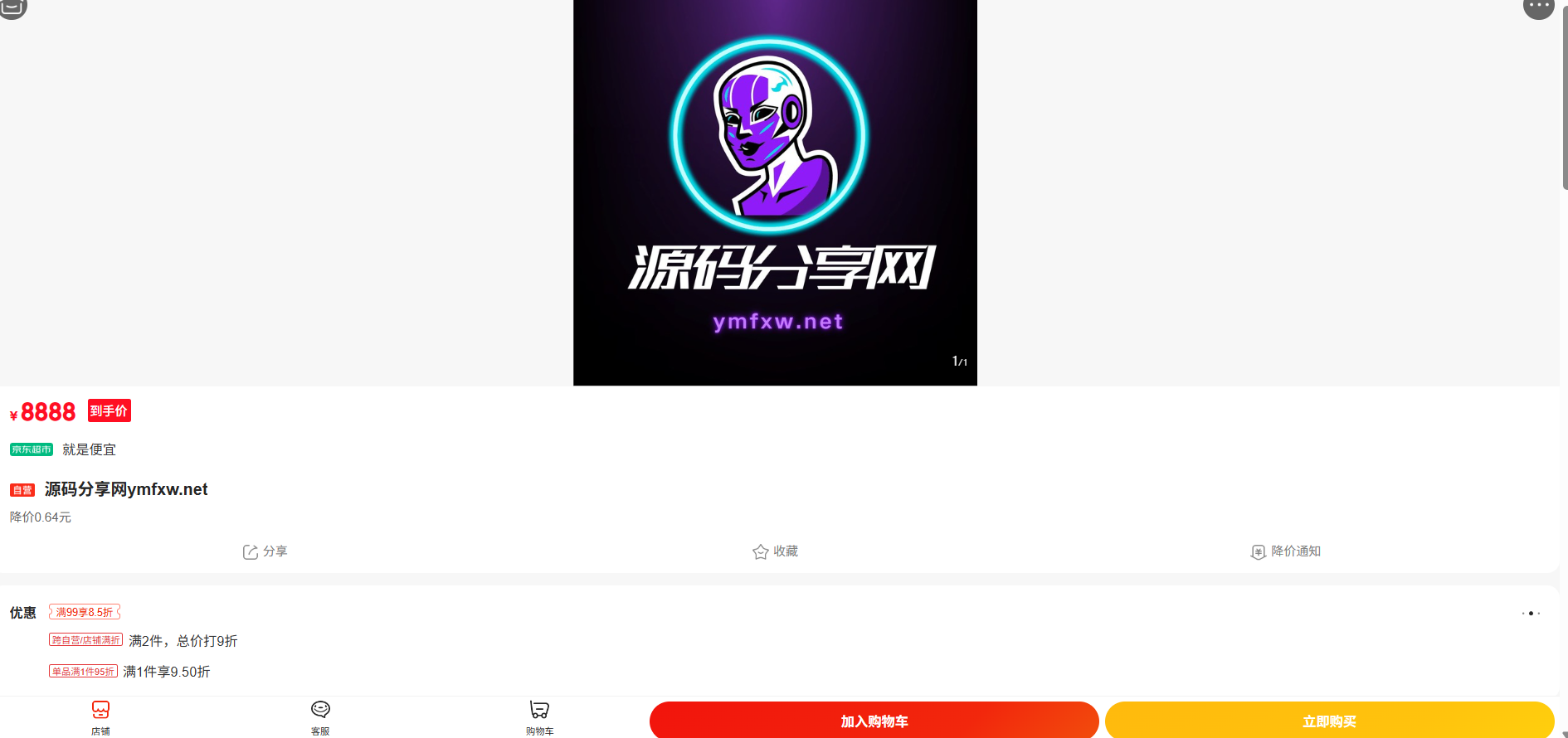Image resolution: width=1568 pixels, height=738 pixels.
Task: Expand promotions with the dots icon
Action: click(x=1531, y=614)
